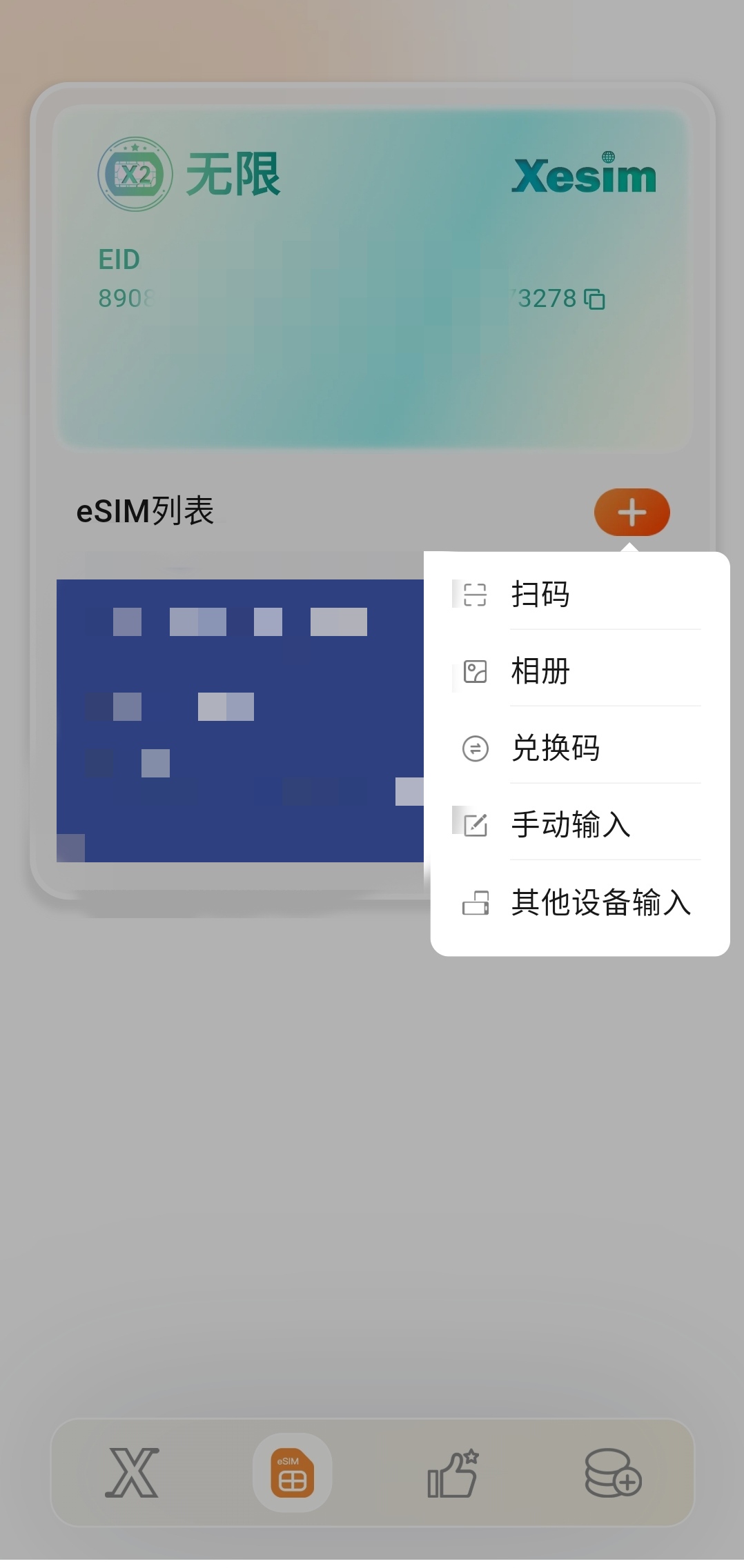This screenshot has height=1568, width=744.
Task: Open the thumbs-up recommend tab
Action: [x=453, y=1473]
